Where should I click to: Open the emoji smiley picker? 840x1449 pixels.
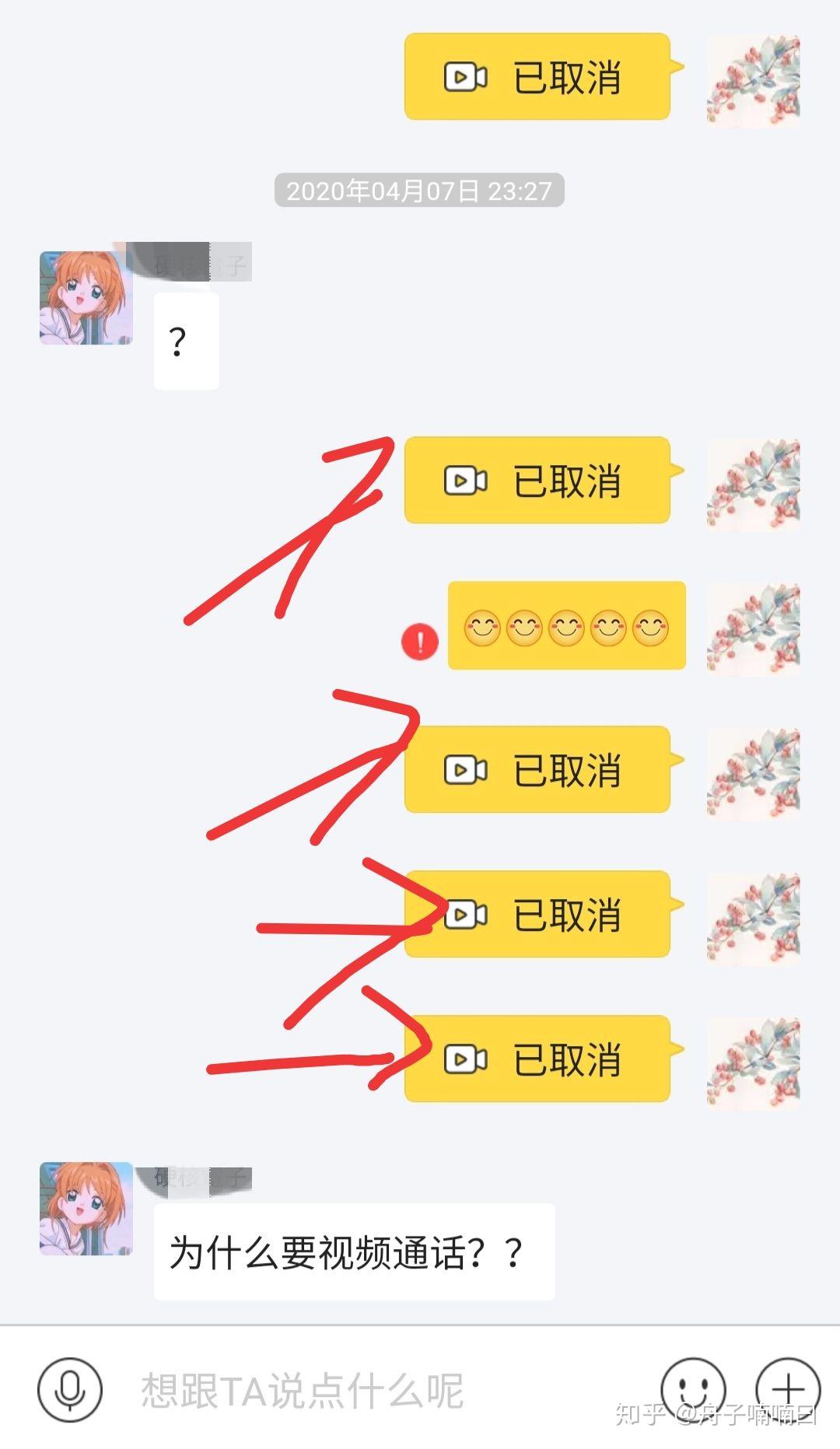693,1389
